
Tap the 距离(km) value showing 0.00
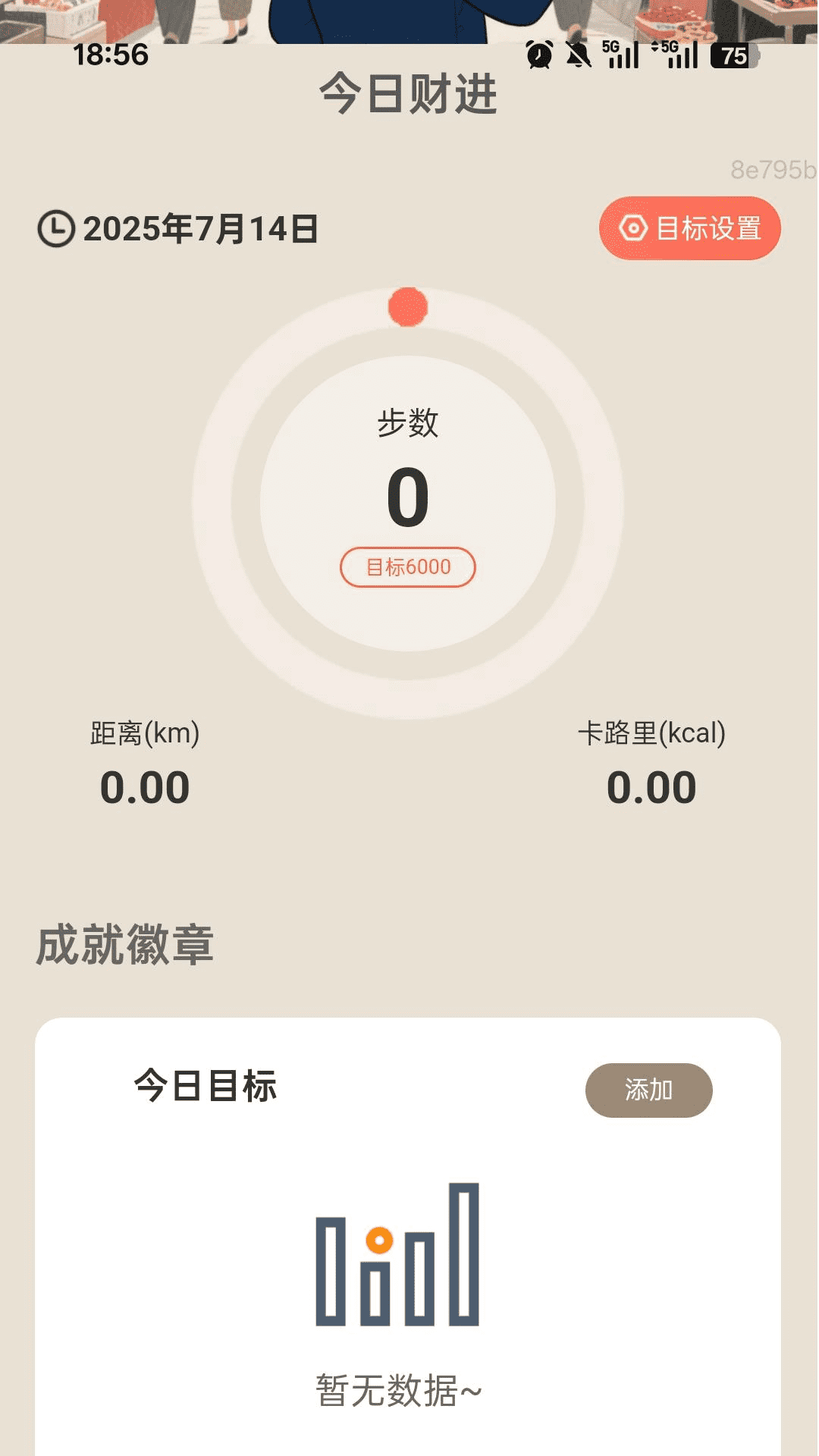point(146,788)
